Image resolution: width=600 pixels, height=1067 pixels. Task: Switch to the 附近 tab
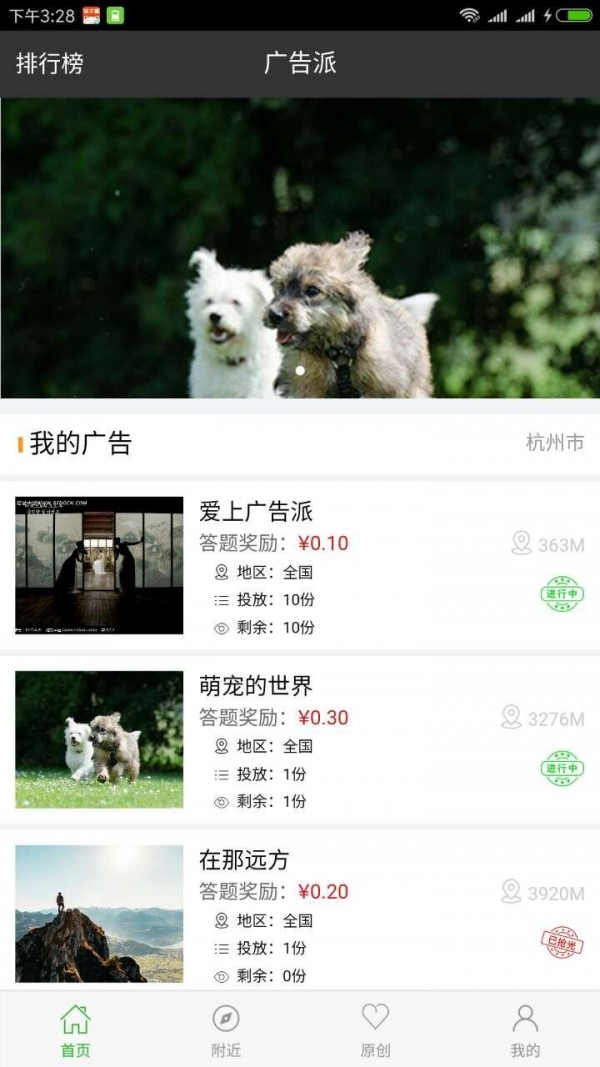pos(225,1030)
